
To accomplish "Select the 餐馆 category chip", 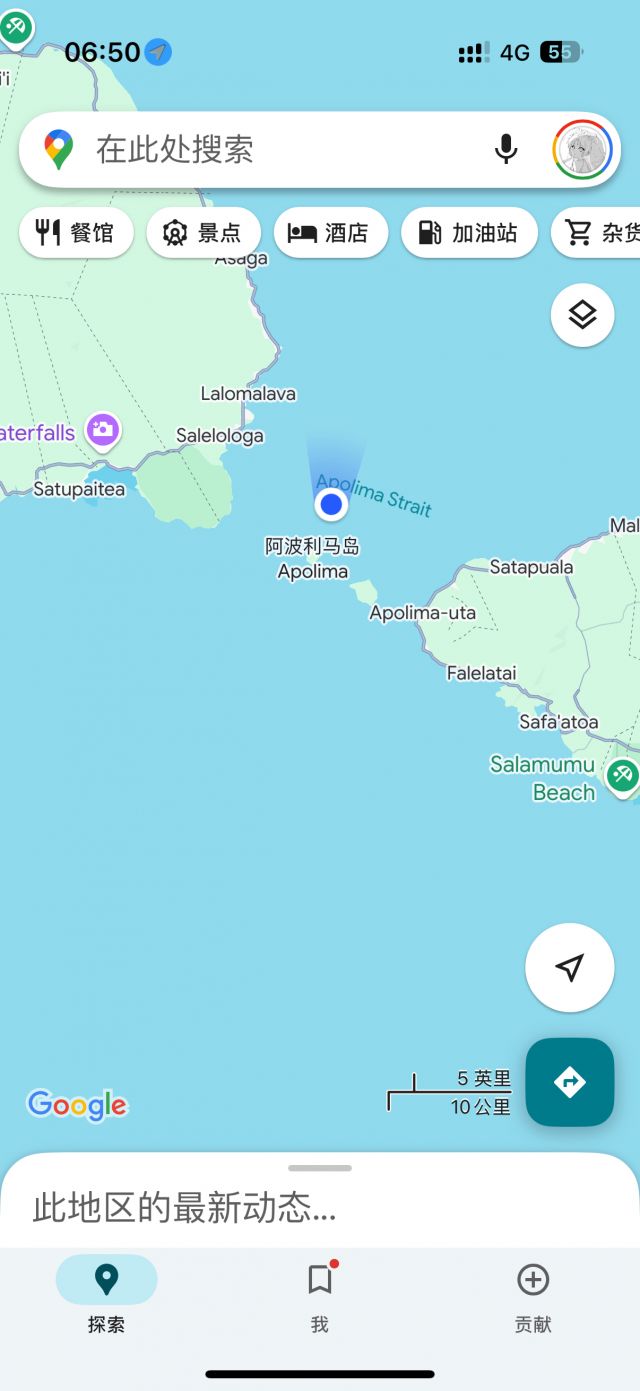I will click(76, 233).
